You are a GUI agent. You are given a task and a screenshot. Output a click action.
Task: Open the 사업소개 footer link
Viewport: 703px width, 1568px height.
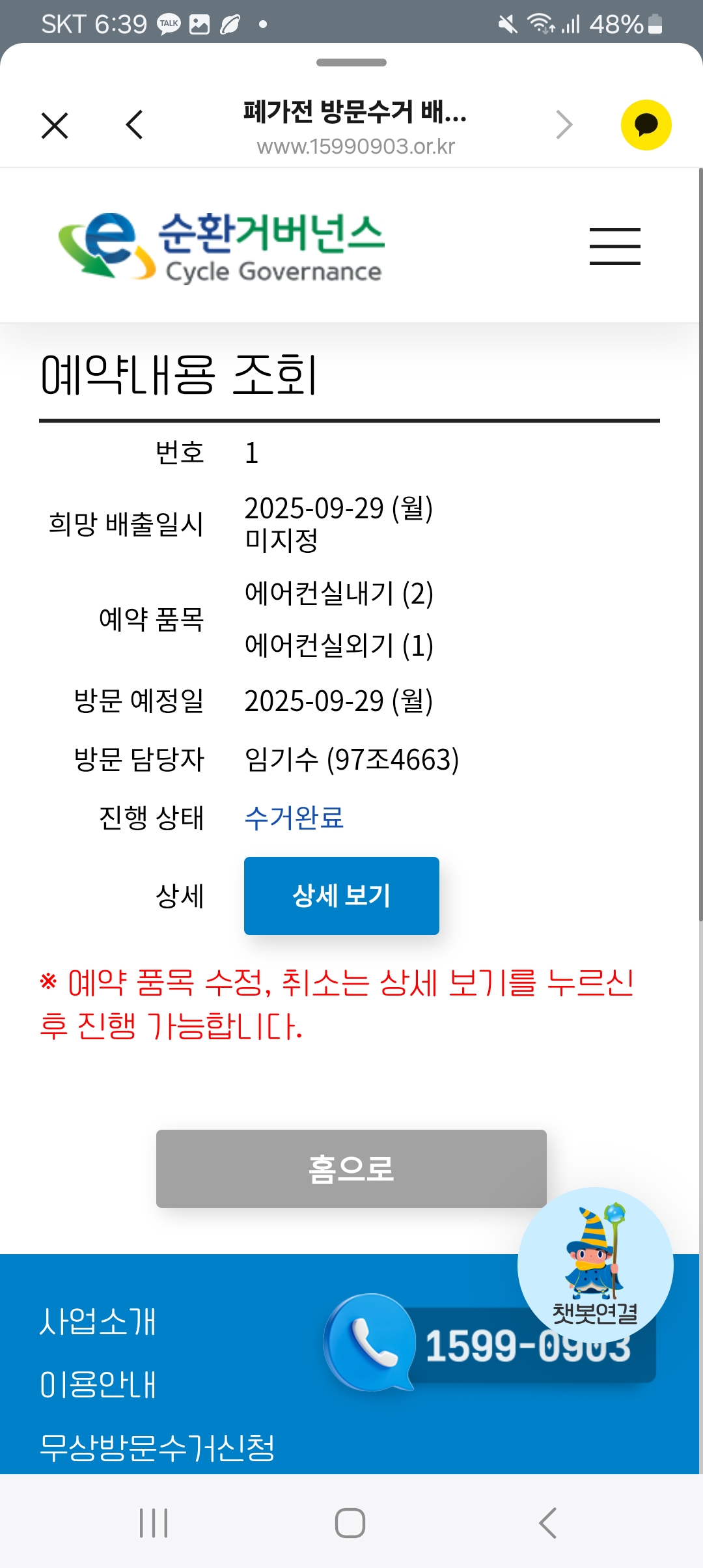point(98,1322)
